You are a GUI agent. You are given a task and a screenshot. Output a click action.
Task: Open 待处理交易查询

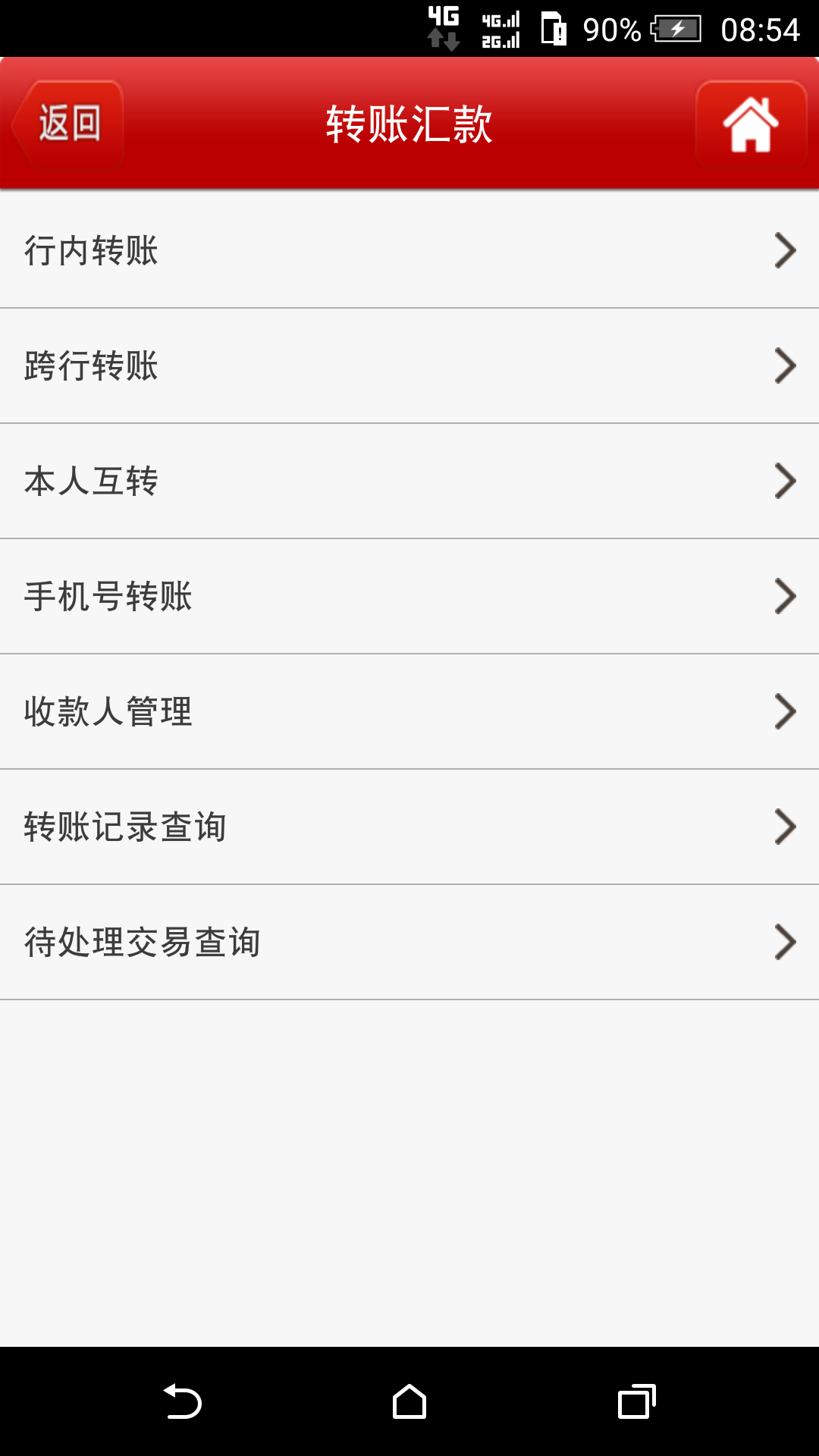click(409, 942)
